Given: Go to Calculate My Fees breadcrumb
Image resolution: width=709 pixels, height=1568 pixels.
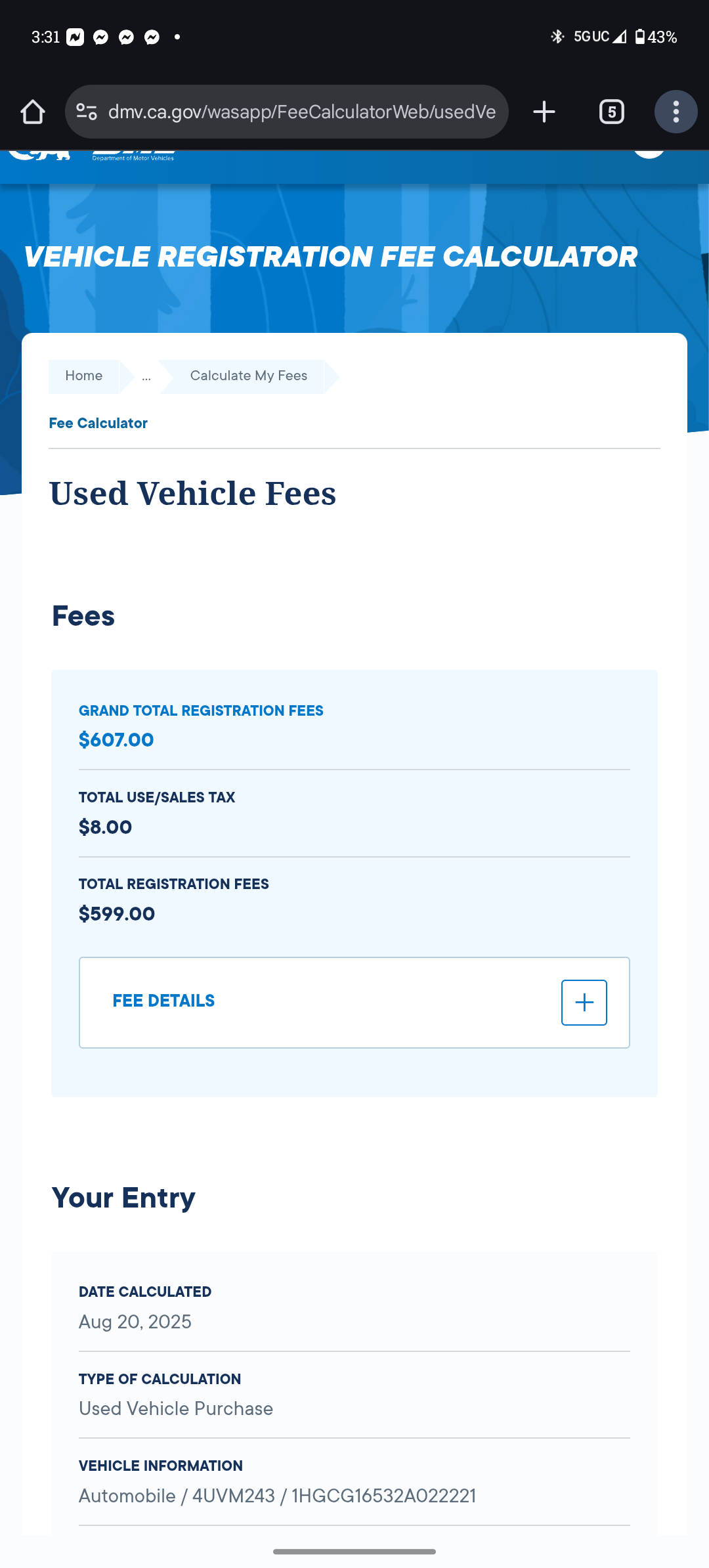Looking at the screenshot, I should 248,376.
